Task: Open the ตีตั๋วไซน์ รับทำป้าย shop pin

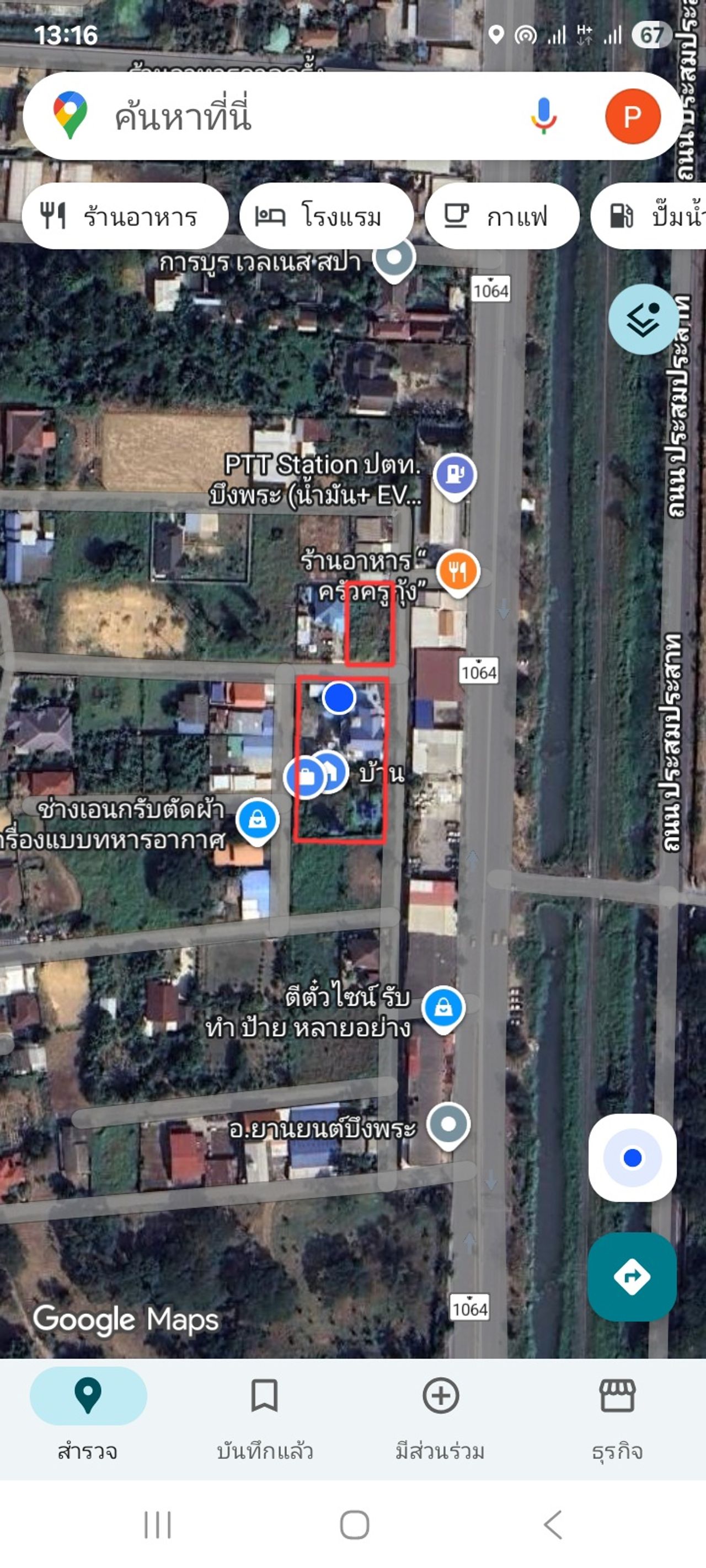Action: (x=443, y=1007)
